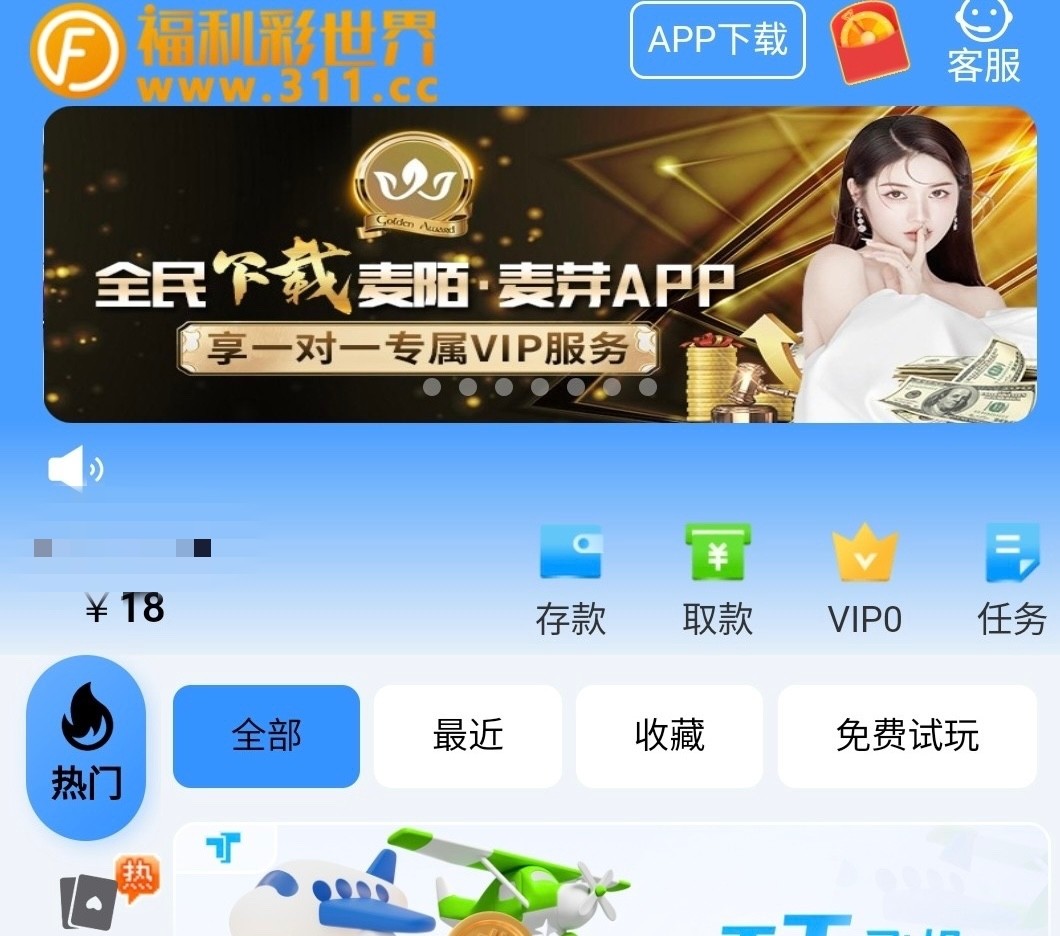Contact 客服 customer service
The height and width of the screenshot is (936, 1060).
point(984,42)
